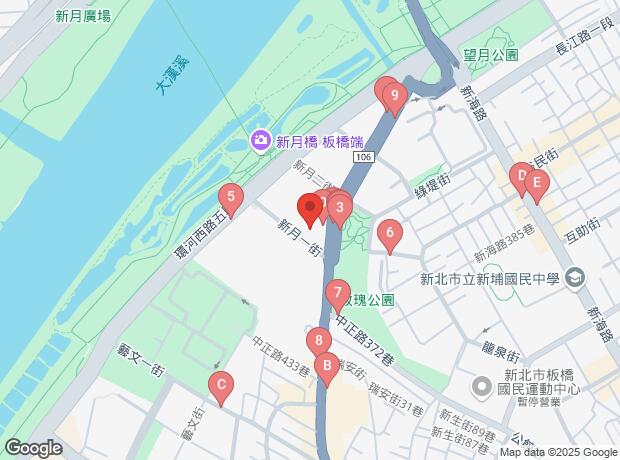Select map marker number 8
This screenshot has width=620, height=460.
[319, 340]
